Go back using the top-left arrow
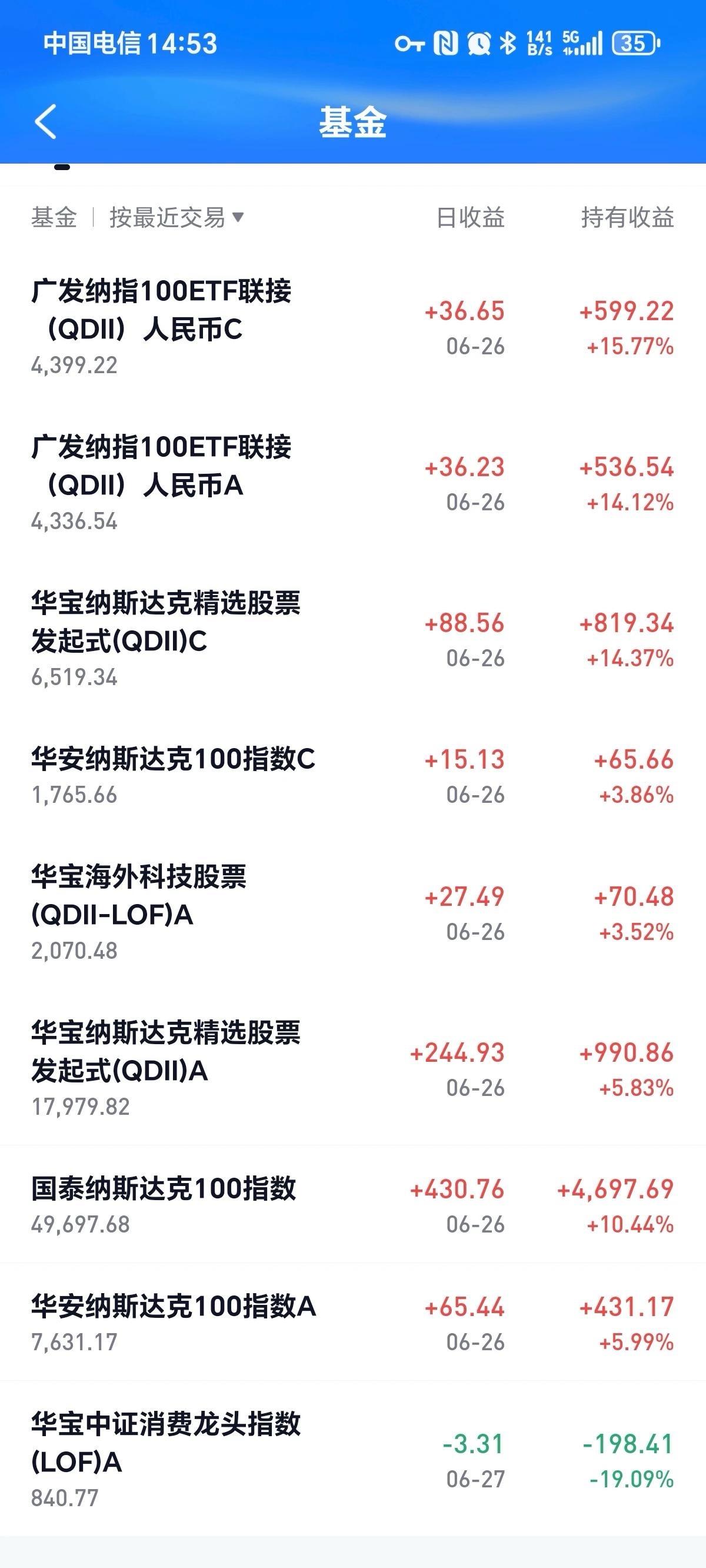 (46, 121)
